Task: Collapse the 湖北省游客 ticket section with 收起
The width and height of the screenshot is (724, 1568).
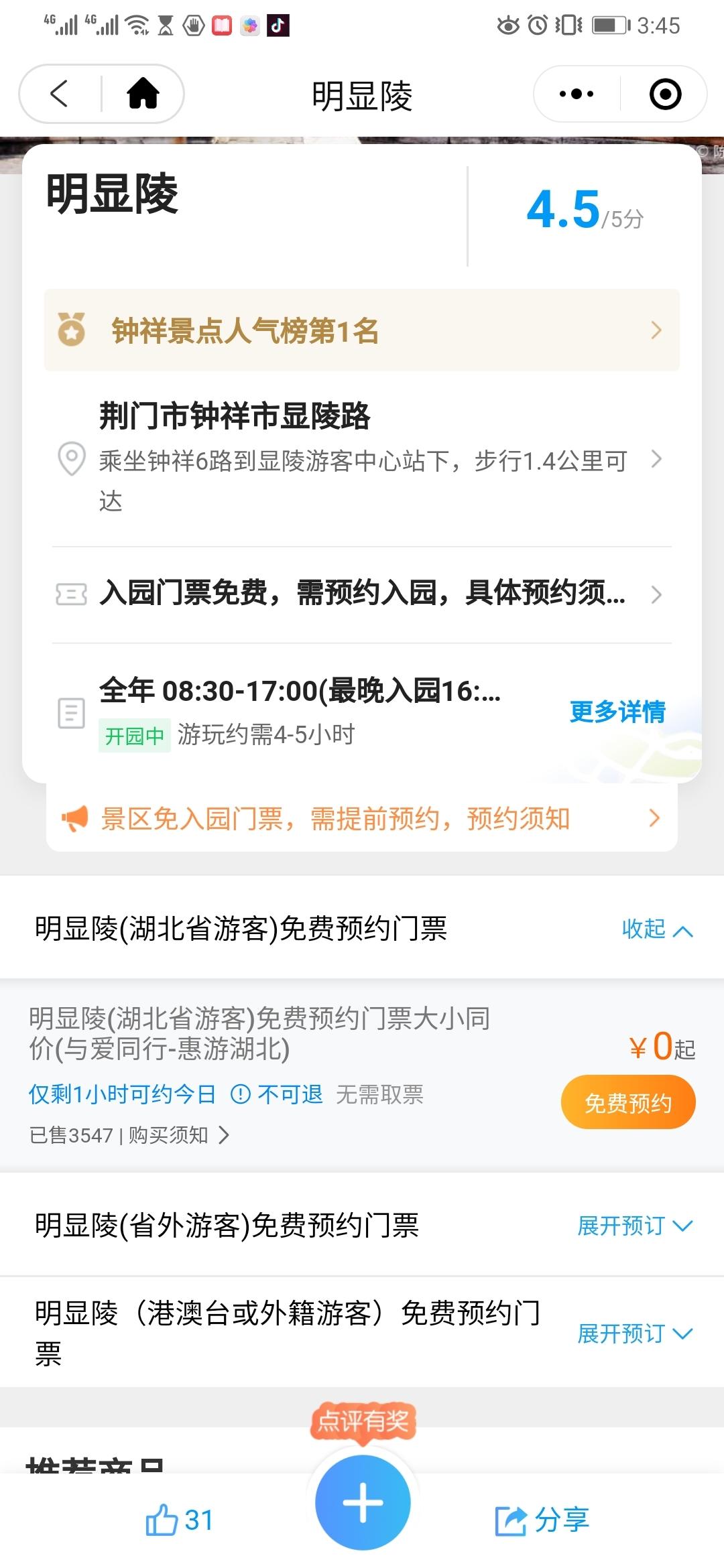Action: pos(656,929)
